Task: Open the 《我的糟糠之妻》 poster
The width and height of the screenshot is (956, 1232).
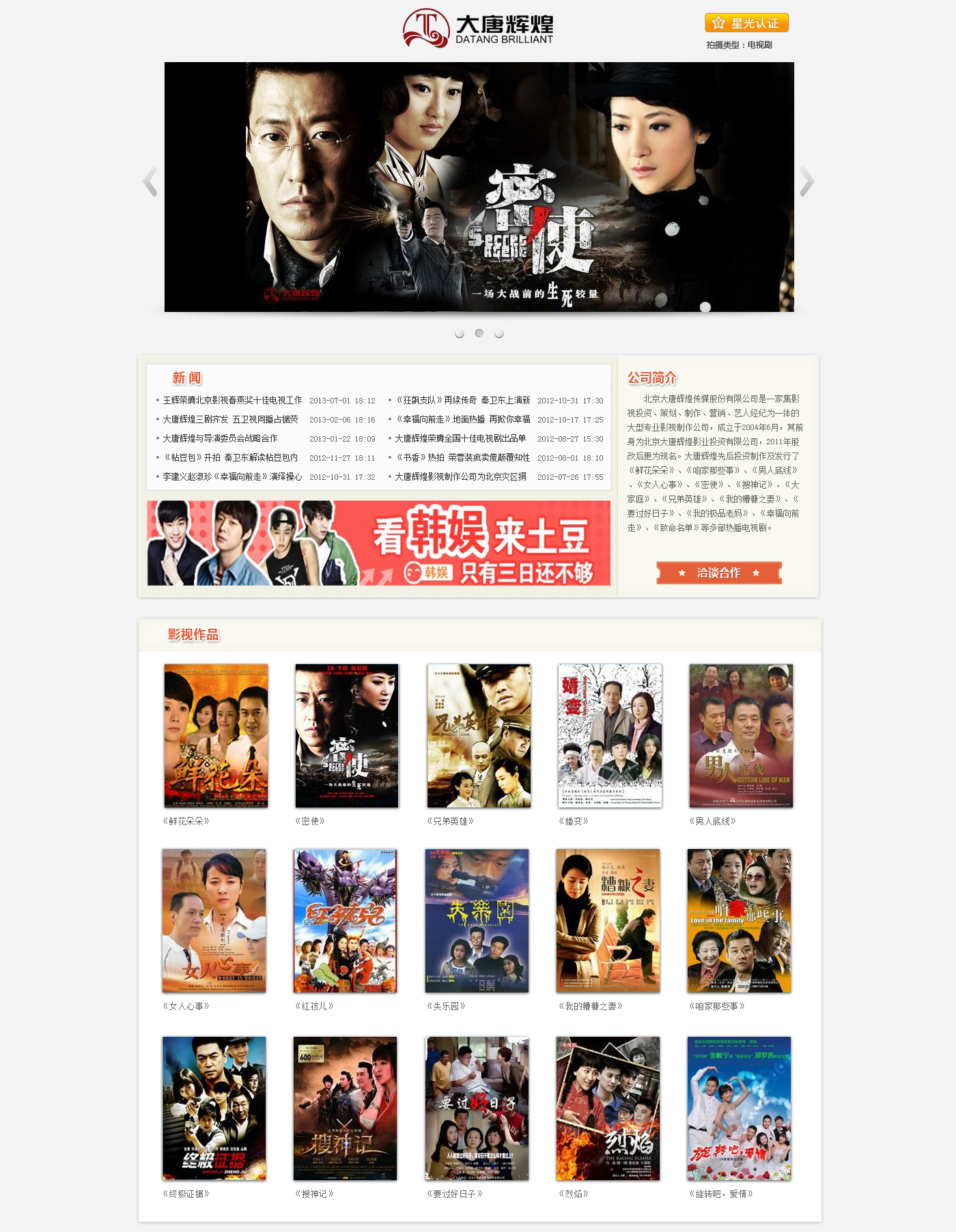Action: [x=608, y=921]
